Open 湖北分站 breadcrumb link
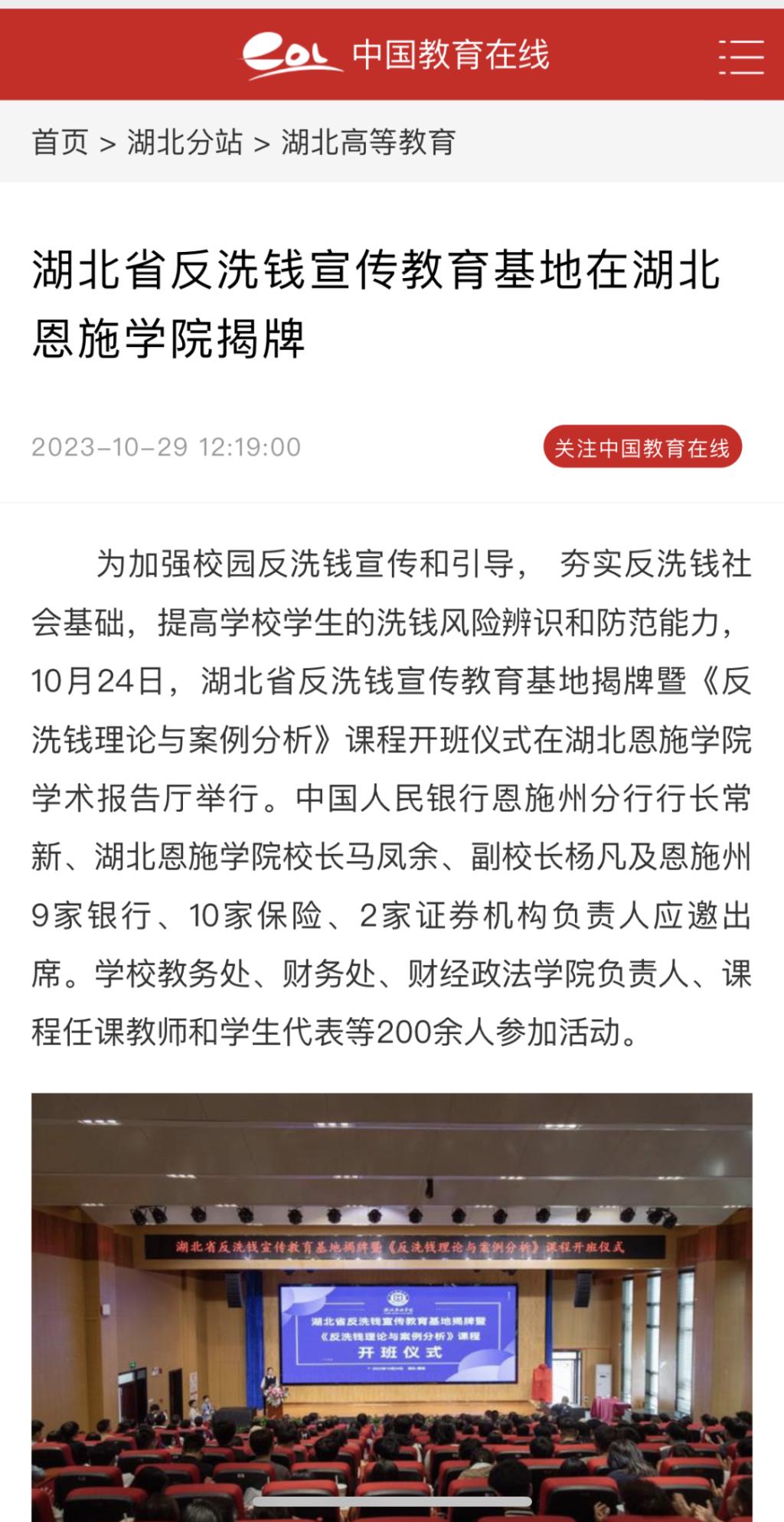784x1522 pixels. pyautogui.click(x=185, y=142)
